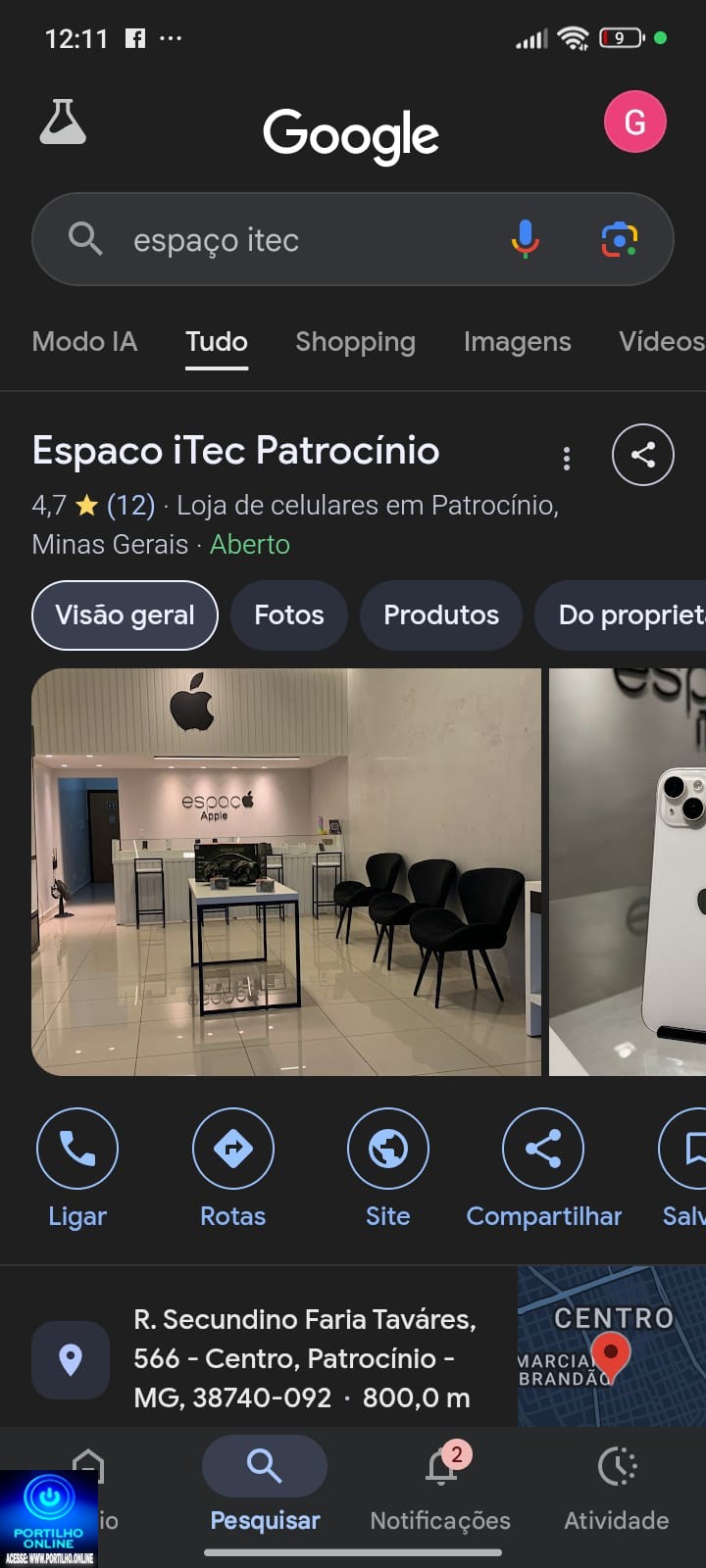The width and height of the screenshot is (706, 1568).
Task: Switch to the Modo IA tab
Action: click(84, 342)
